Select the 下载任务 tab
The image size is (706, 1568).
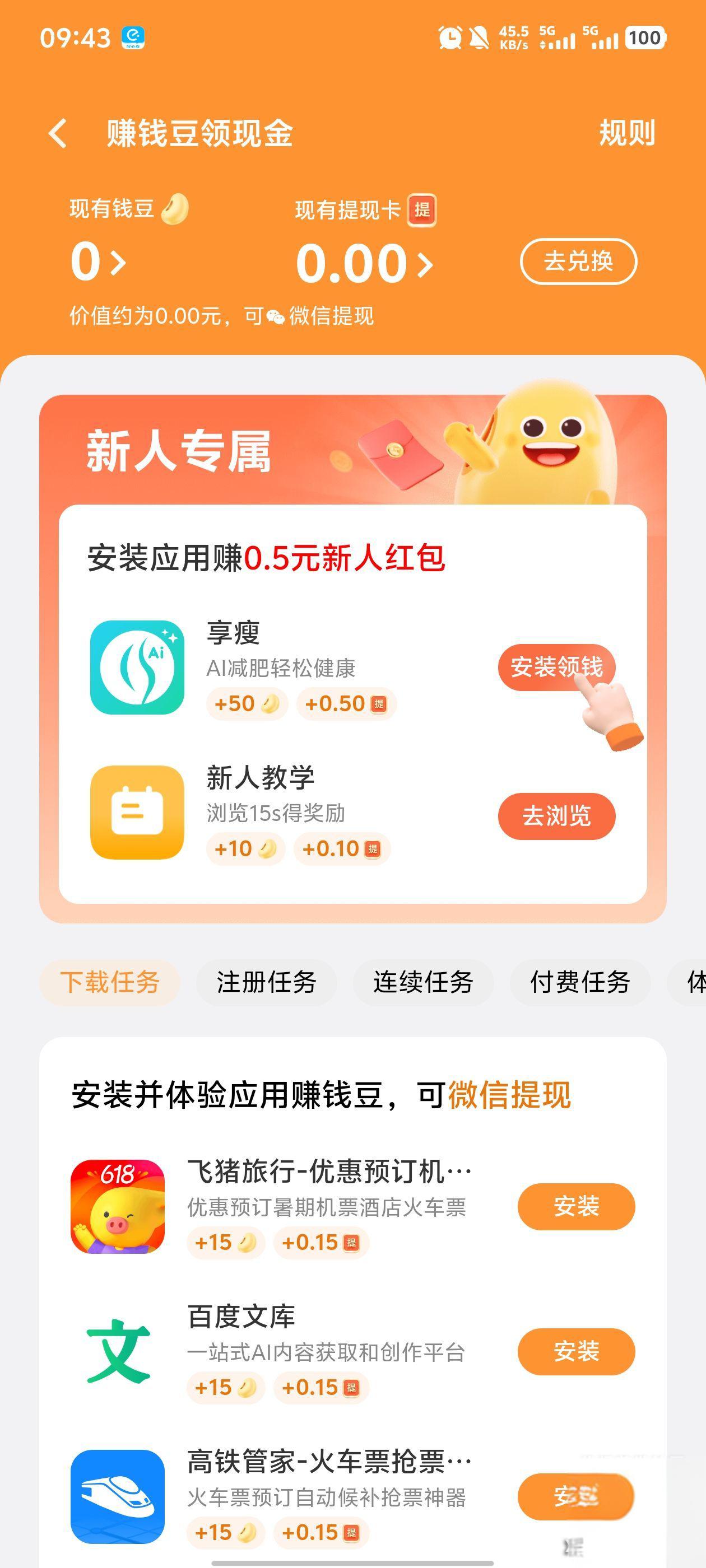click(x=110, y=982)
